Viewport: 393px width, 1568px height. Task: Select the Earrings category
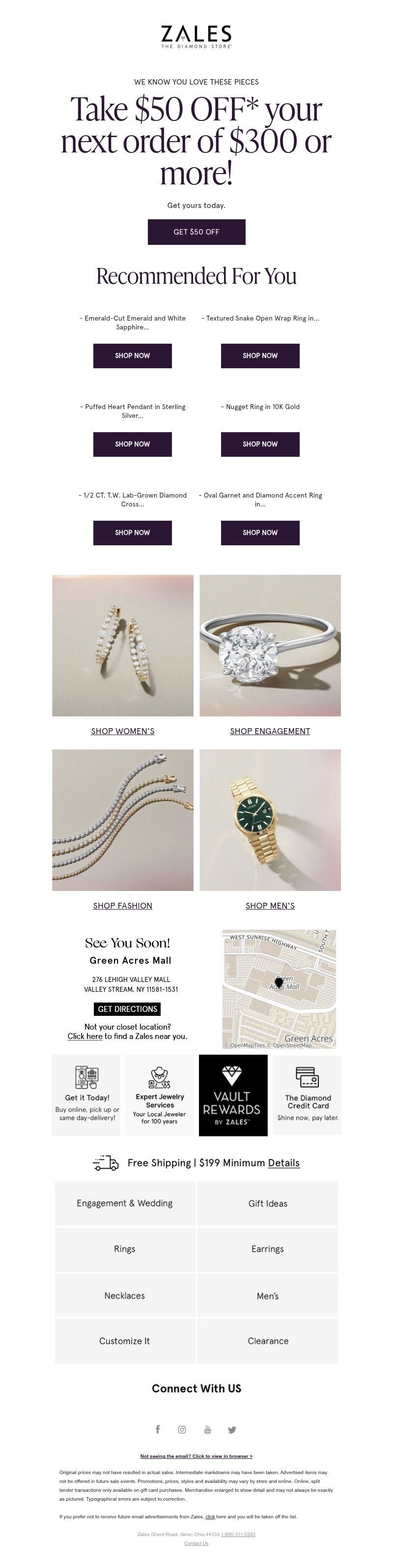point(268,1249)
